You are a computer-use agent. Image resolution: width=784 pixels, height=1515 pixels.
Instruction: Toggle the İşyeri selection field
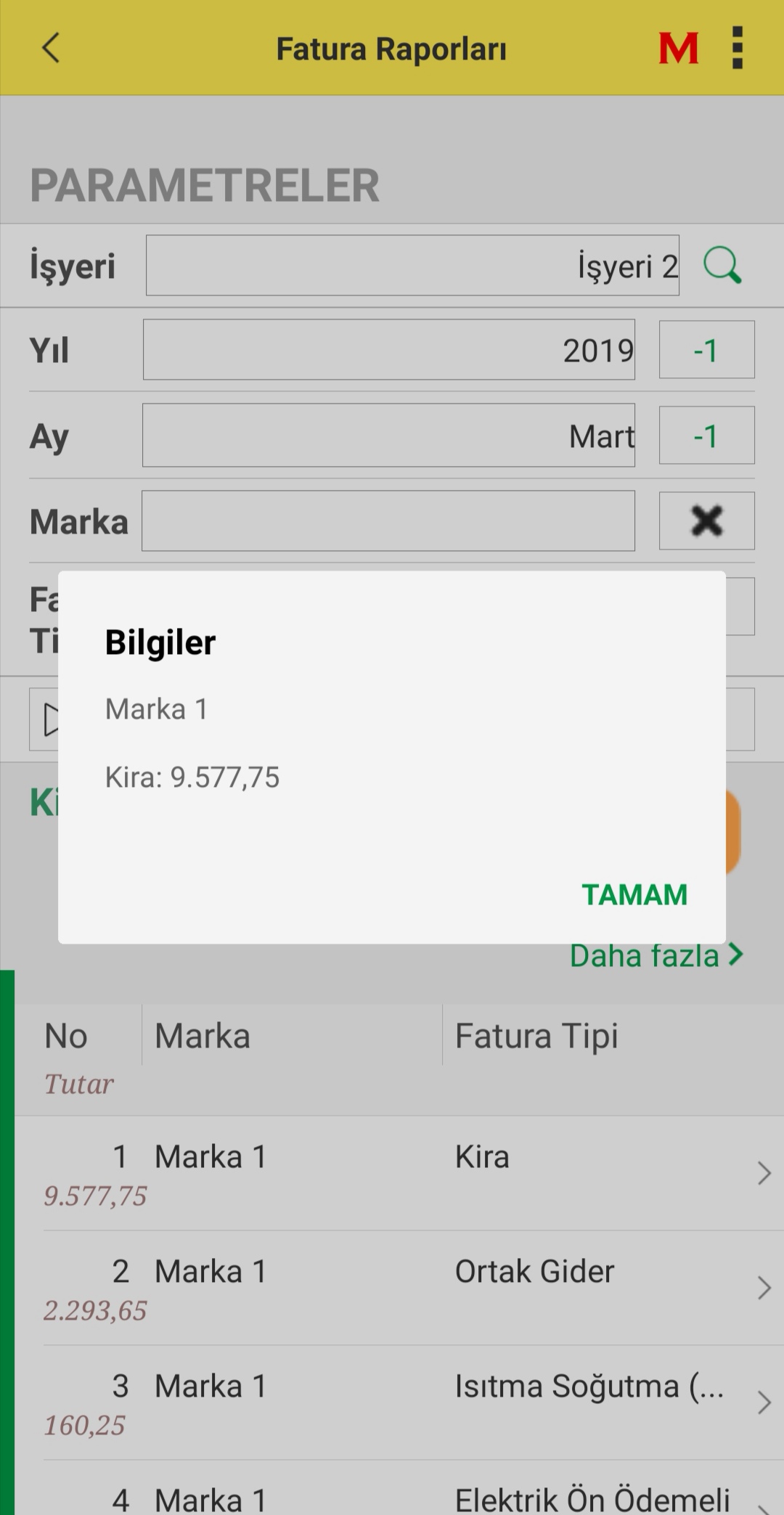tap(412, 265)
